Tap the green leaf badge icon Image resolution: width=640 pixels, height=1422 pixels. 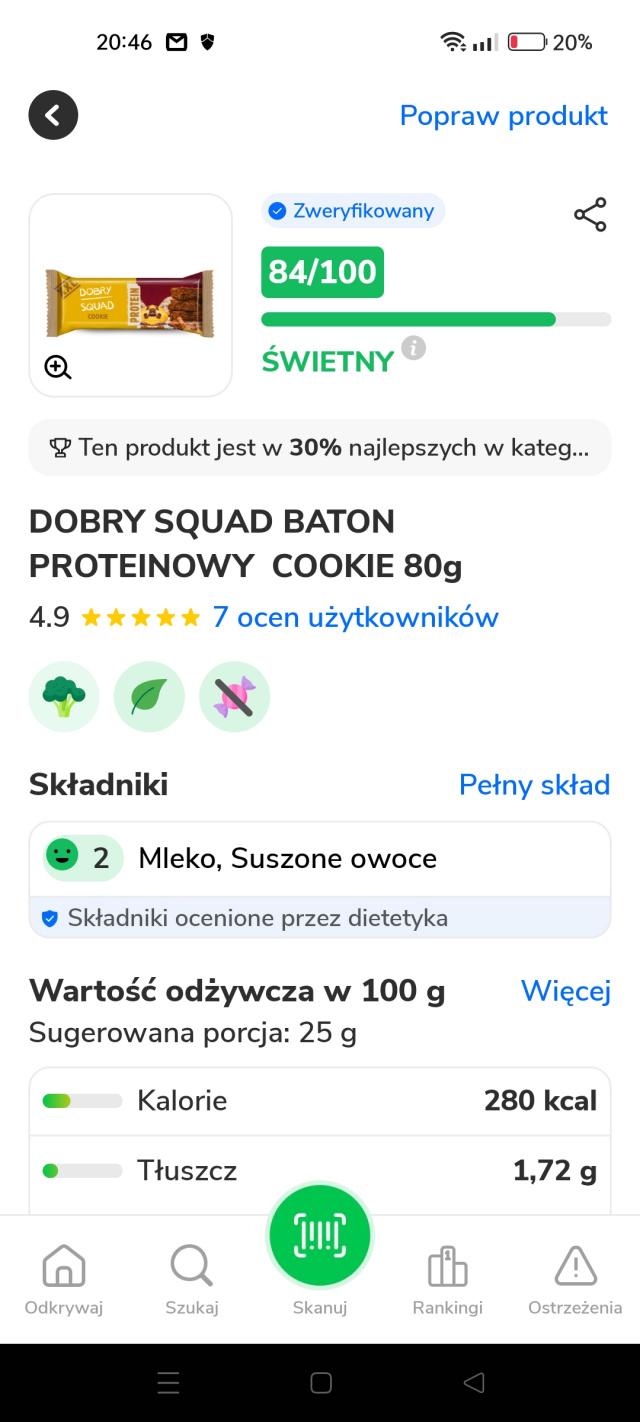coord(149,696)
